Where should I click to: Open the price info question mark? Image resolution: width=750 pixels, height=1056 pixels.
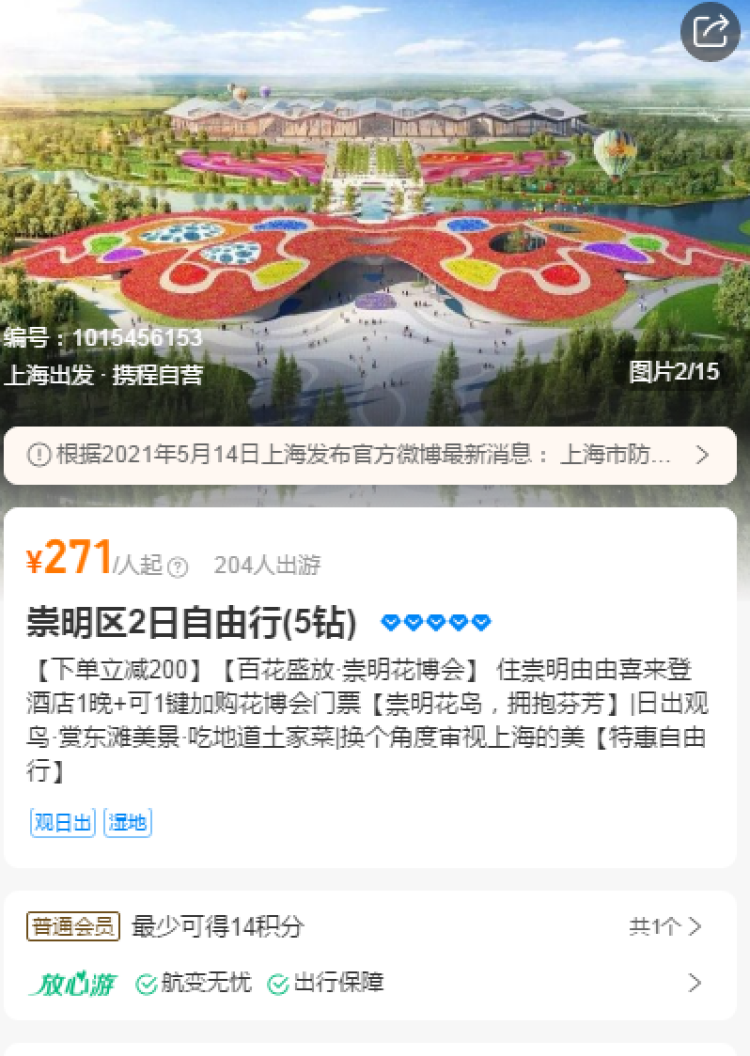click(178, 568)
